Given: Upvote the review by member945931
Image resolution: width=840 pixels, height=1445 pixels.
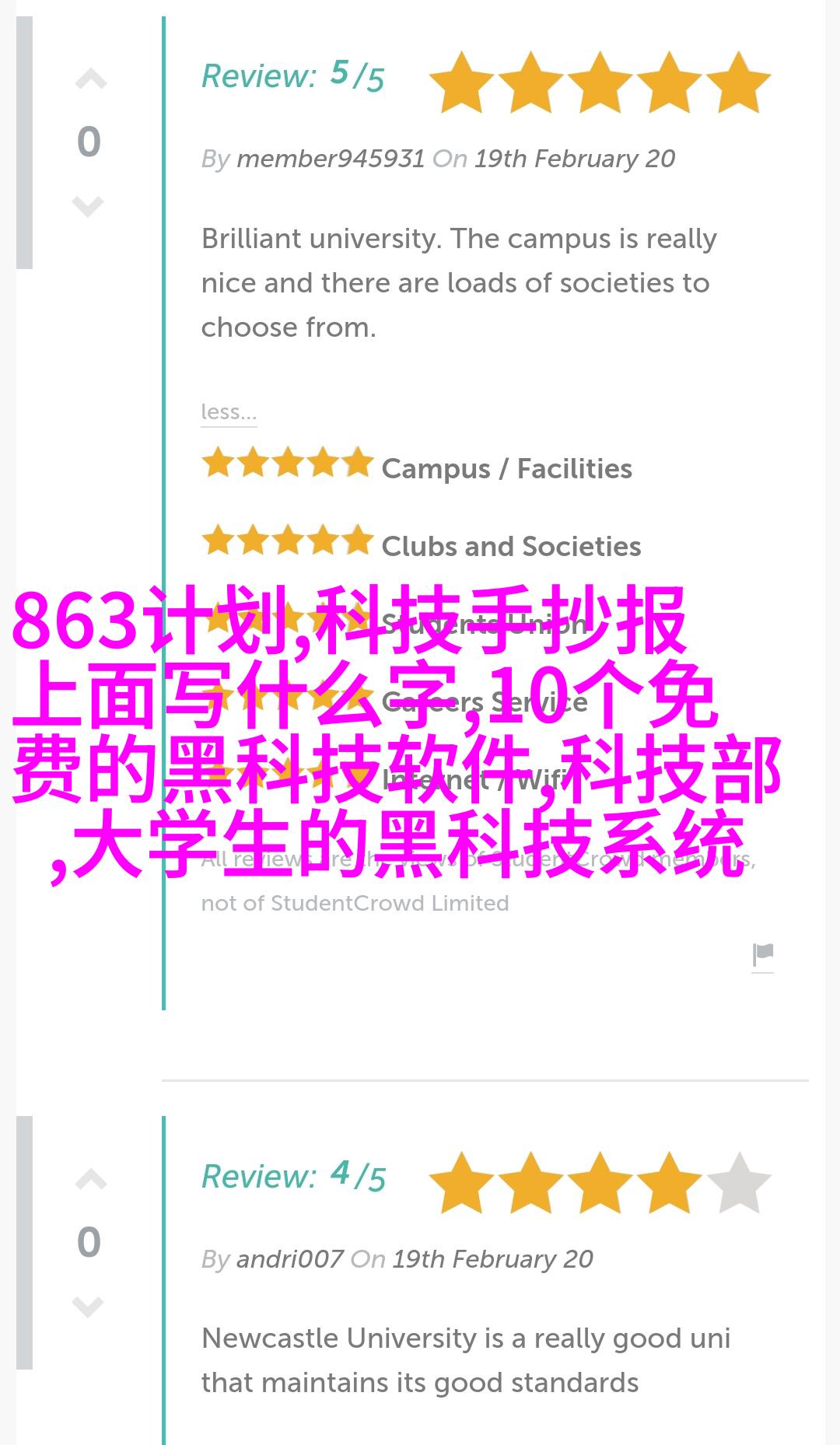Looking at the screenshot, I should pyautogui.click(x=90, y=79).
